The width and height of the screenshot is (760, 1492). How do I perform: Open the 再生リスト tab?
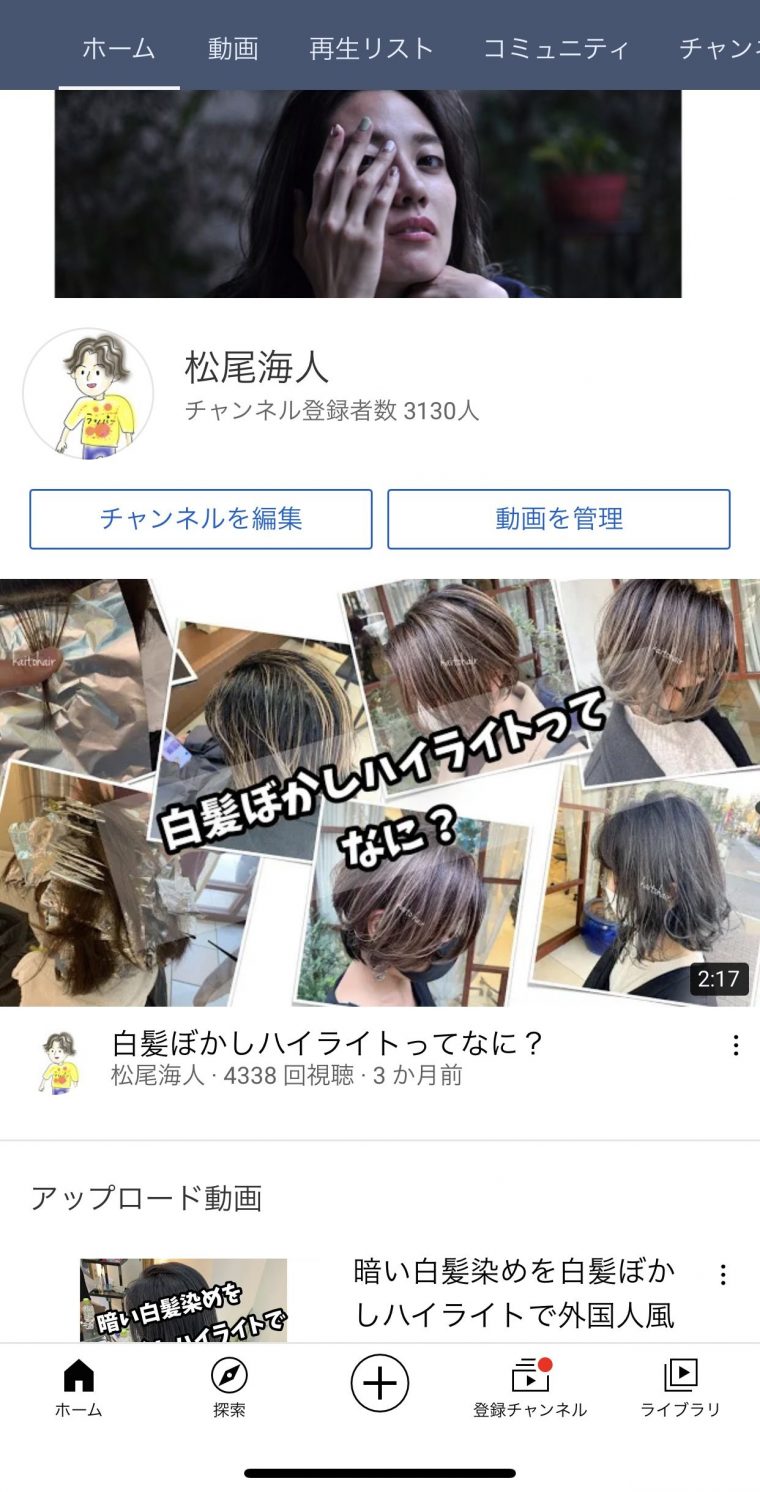pyautogui.click(x=371, y=48)
